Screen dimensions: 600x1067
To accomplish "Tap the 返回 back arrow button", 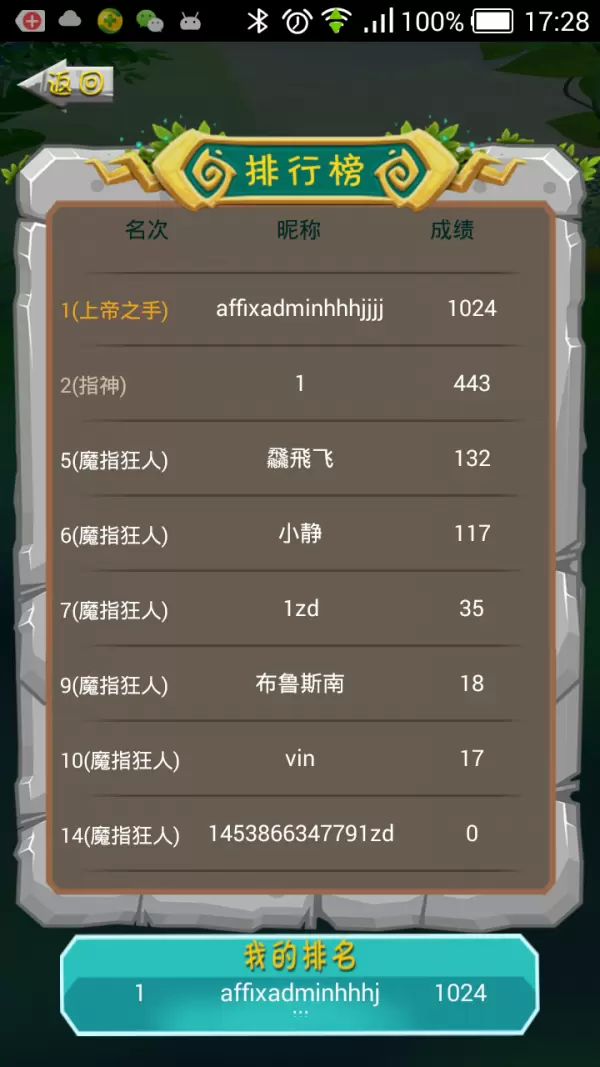I will tap(66, 83).
